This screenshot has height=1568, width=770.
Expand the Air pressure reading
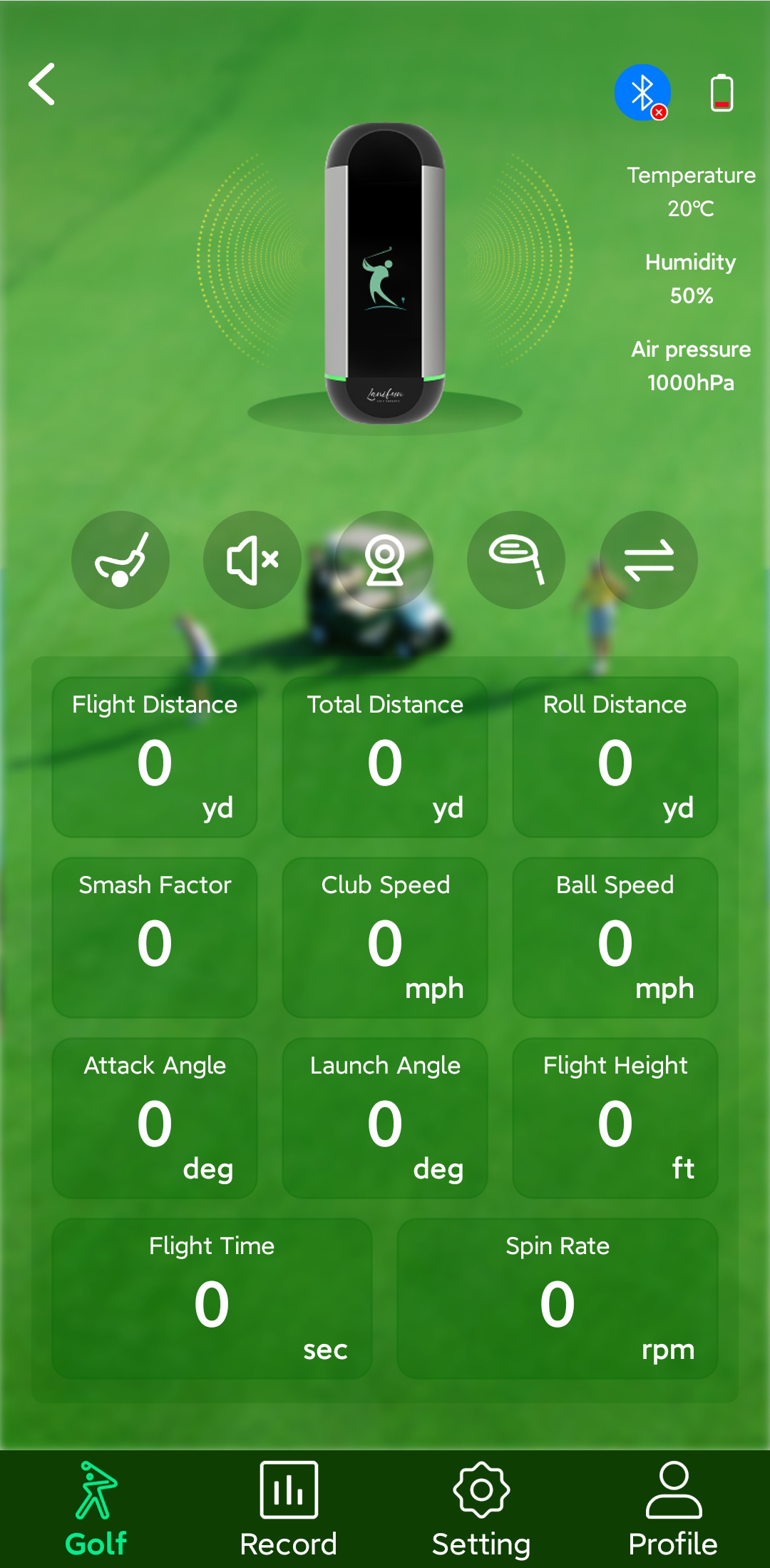coord(689,366)
